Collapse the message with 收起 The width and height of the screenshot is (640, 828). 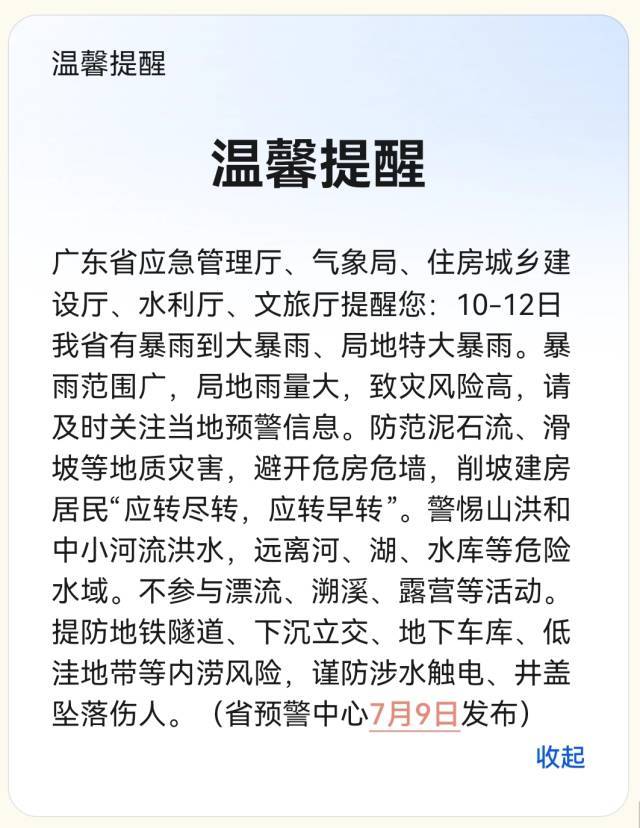pyautogui.click(x=560, y=757)
